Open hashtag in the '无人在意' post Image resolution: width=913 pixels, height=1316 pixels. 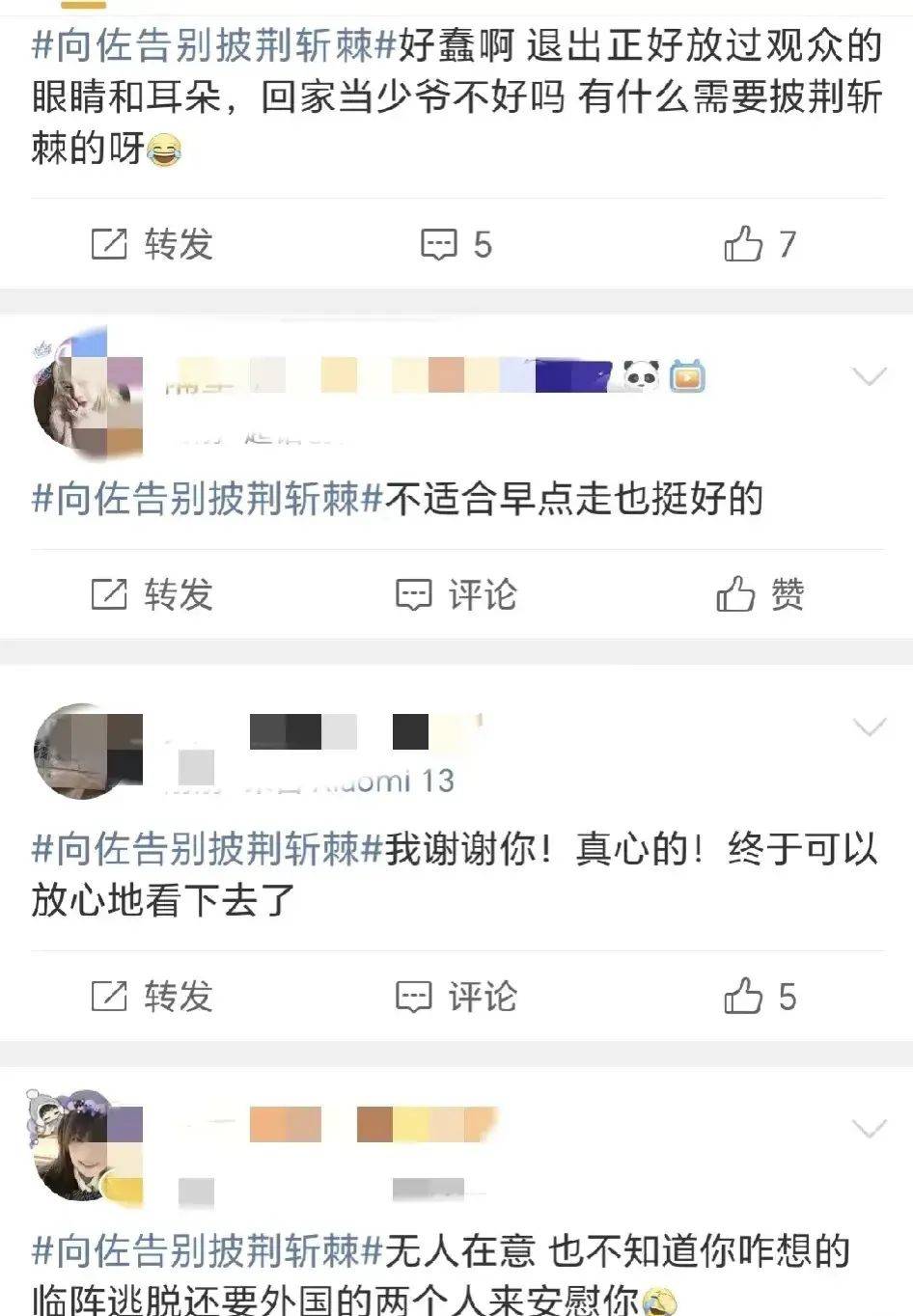point(207,1251)
